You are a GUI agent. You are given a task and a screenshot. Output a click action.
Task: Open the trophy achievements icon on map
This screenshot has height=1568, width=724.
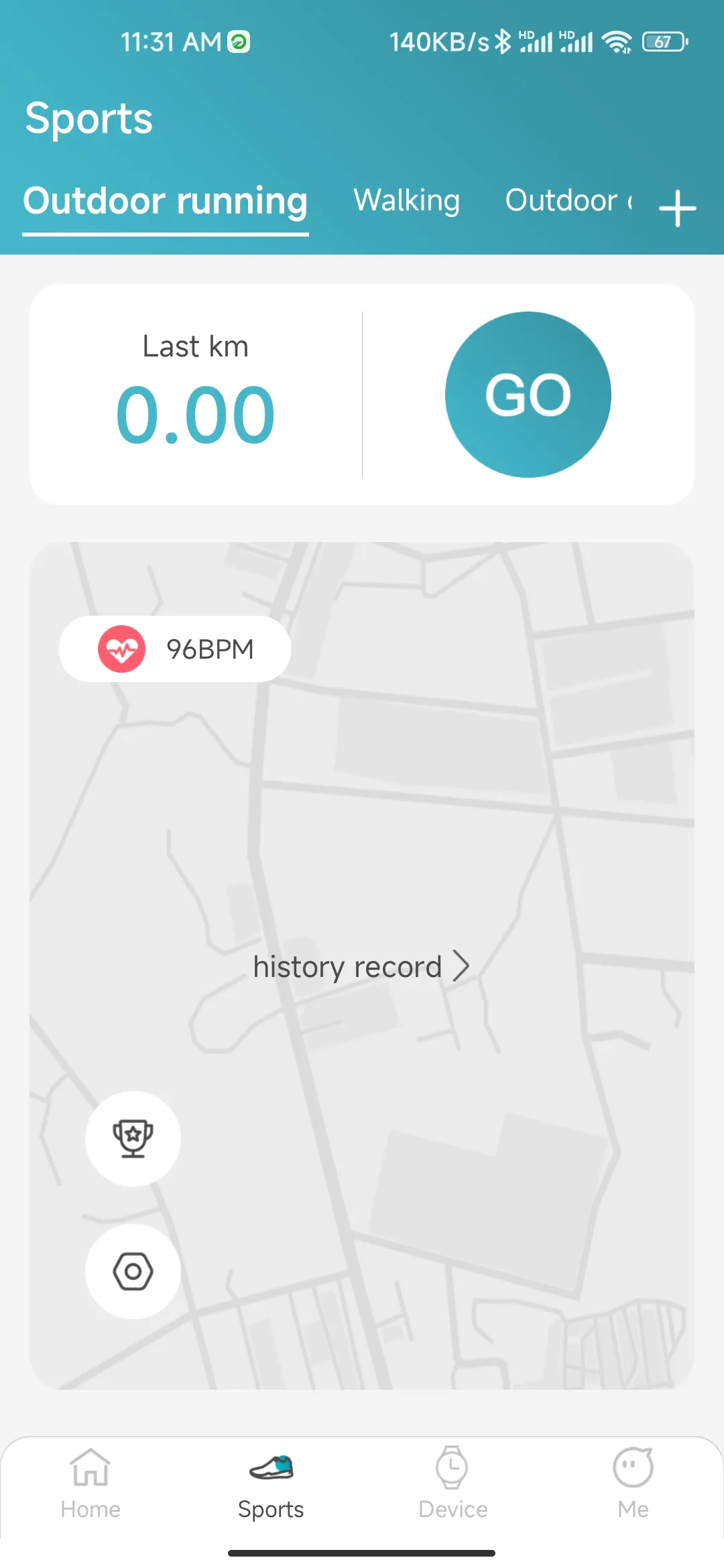(133, 1138)
